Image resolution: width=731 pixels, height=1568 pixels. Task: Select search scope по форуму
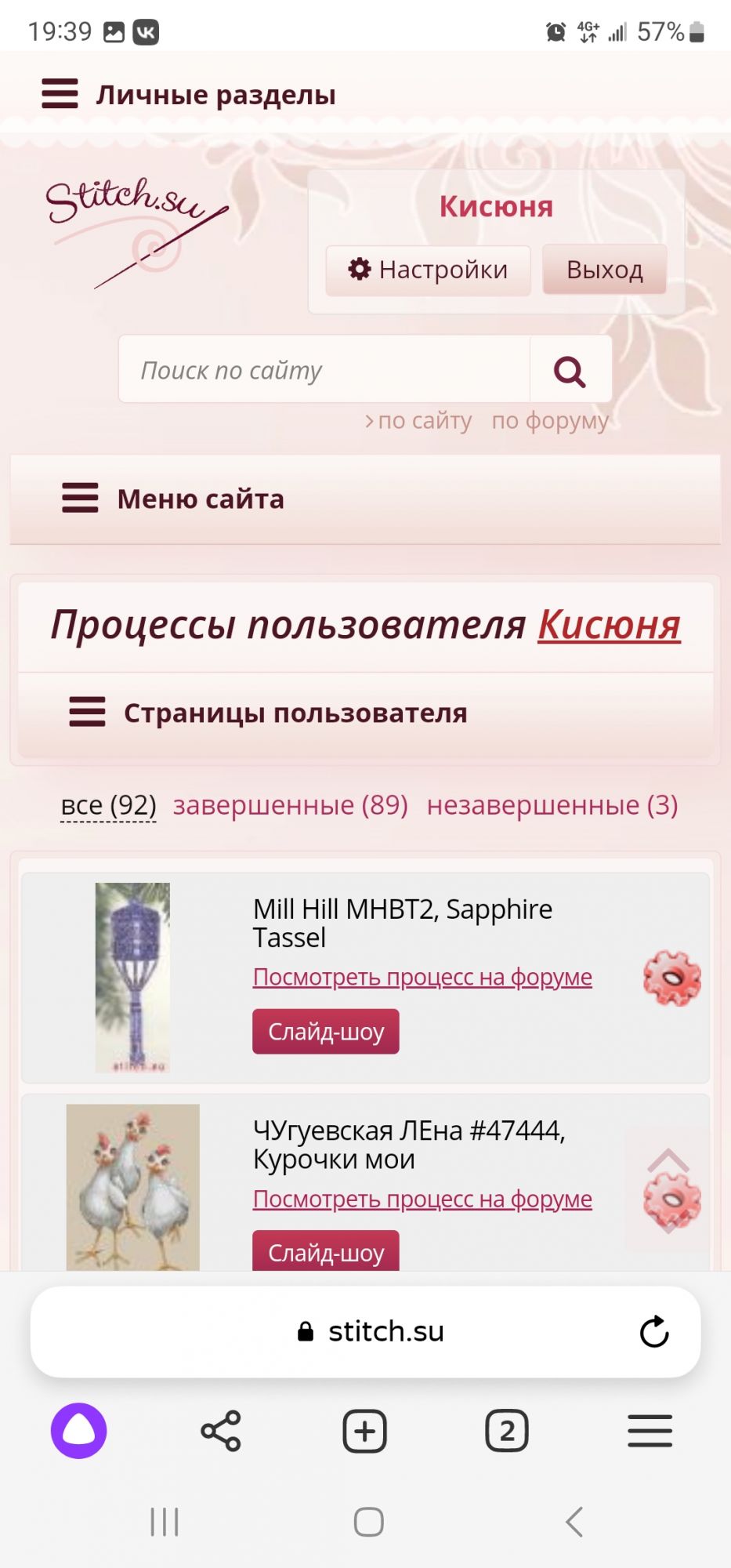(549, 421)
